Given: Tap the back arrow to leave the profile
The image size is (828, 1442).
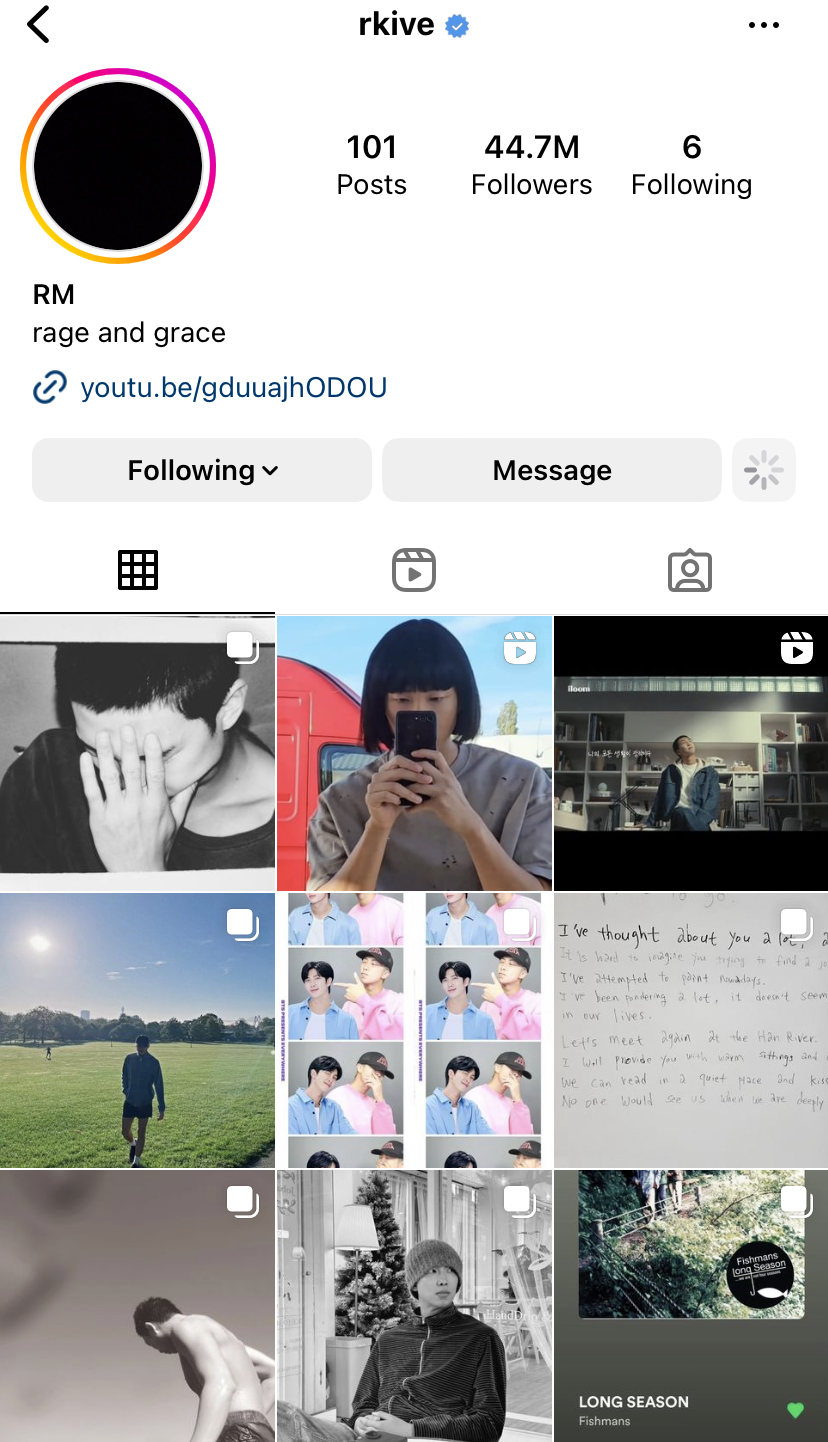Looking at the screenshot, I should (x=38, y=24).
